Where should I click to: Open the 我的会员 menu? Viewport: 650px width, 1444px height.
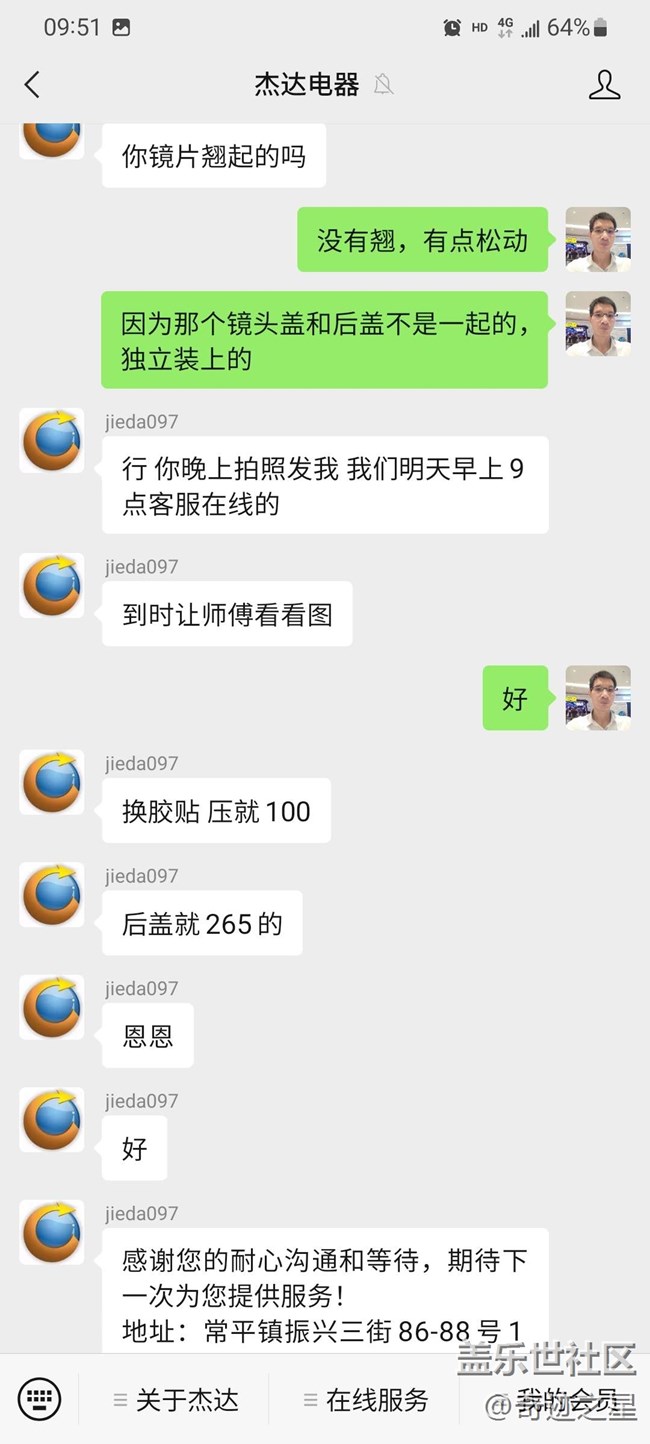pos(555,1400)
